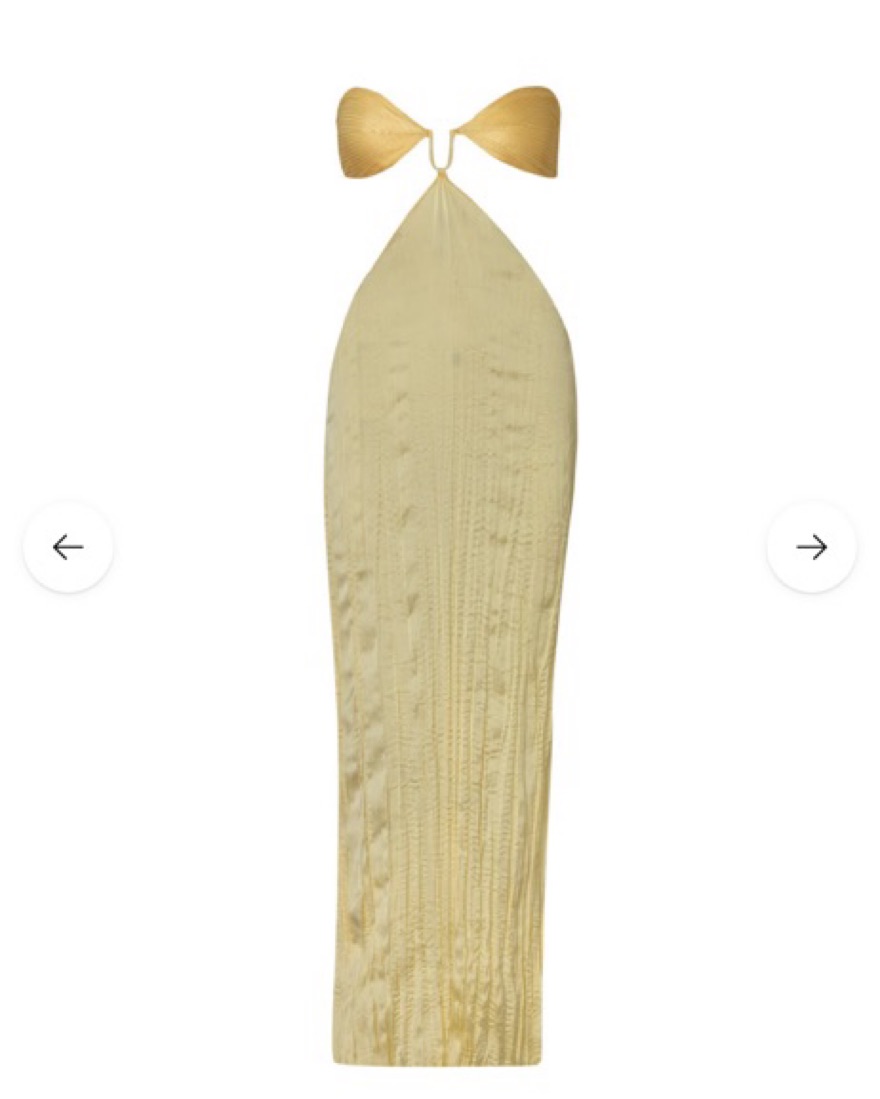This screenshot has width=880, height=1099.
Task: Show the next product image
Action: (x=811, y=547)
